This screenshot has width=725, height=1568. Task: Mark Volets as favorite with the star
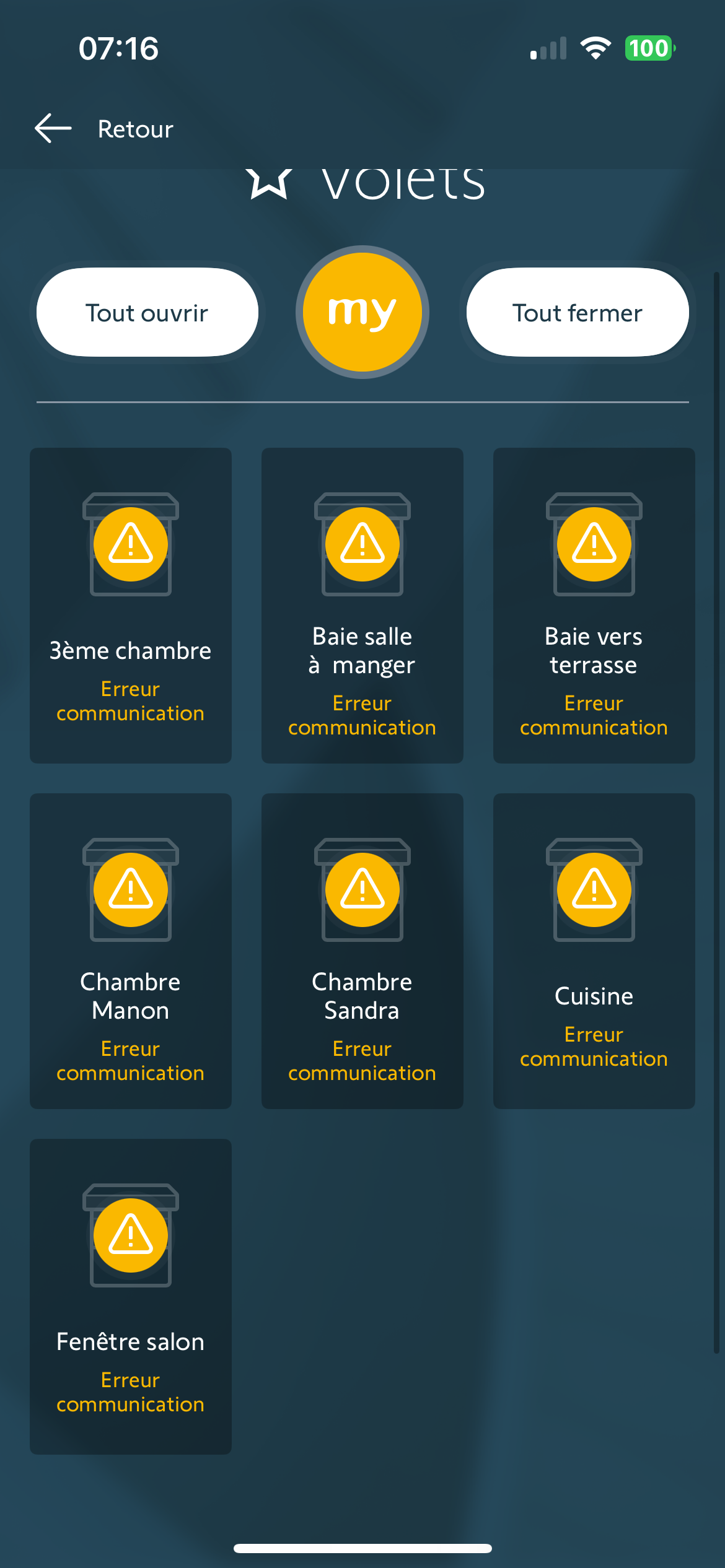pyautogui.click(x=269, y=184)
